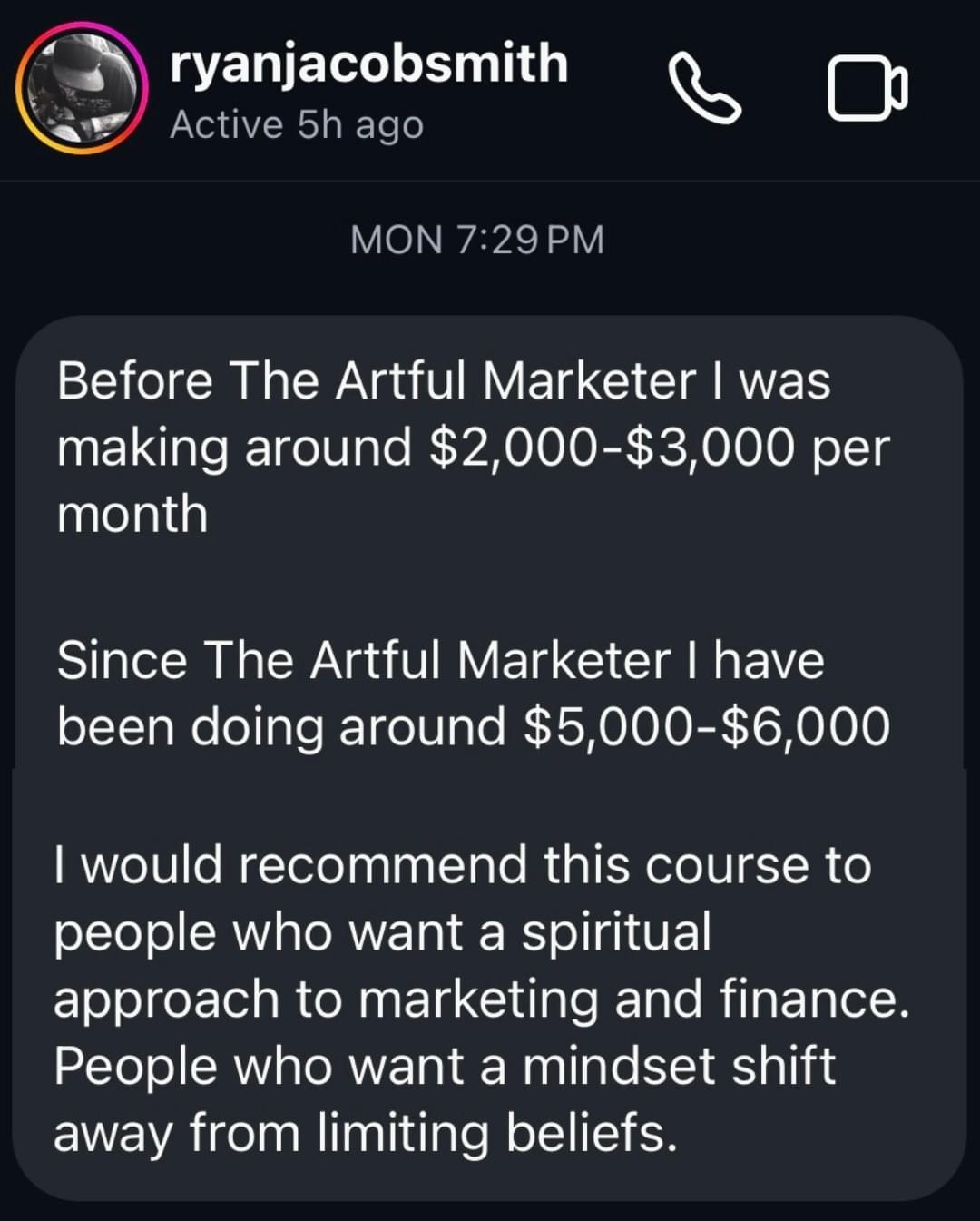The width and height of the screenshot is (980, 1221).
Task: Start a voice call with ryanjacobsmith
Action: (704, 88)
